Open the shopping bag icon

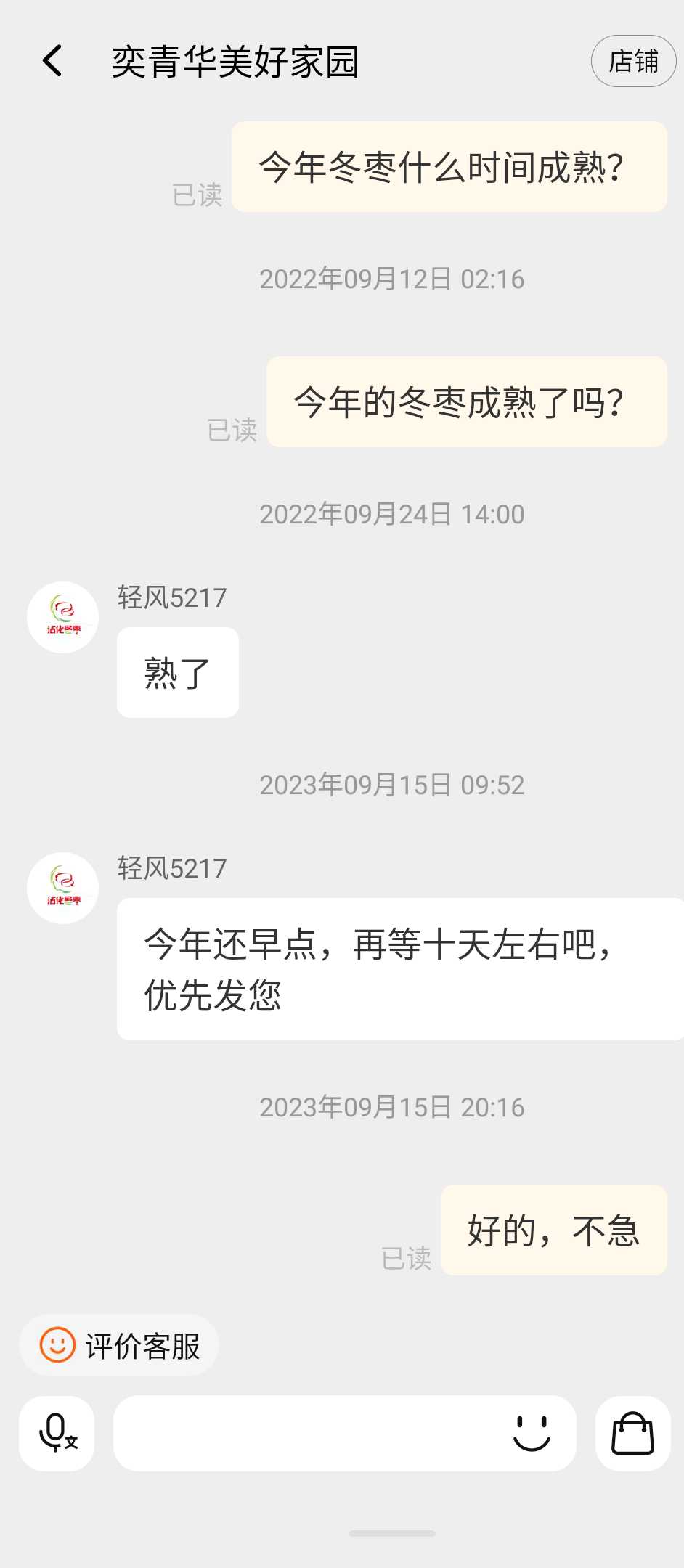click(632, 1433)
